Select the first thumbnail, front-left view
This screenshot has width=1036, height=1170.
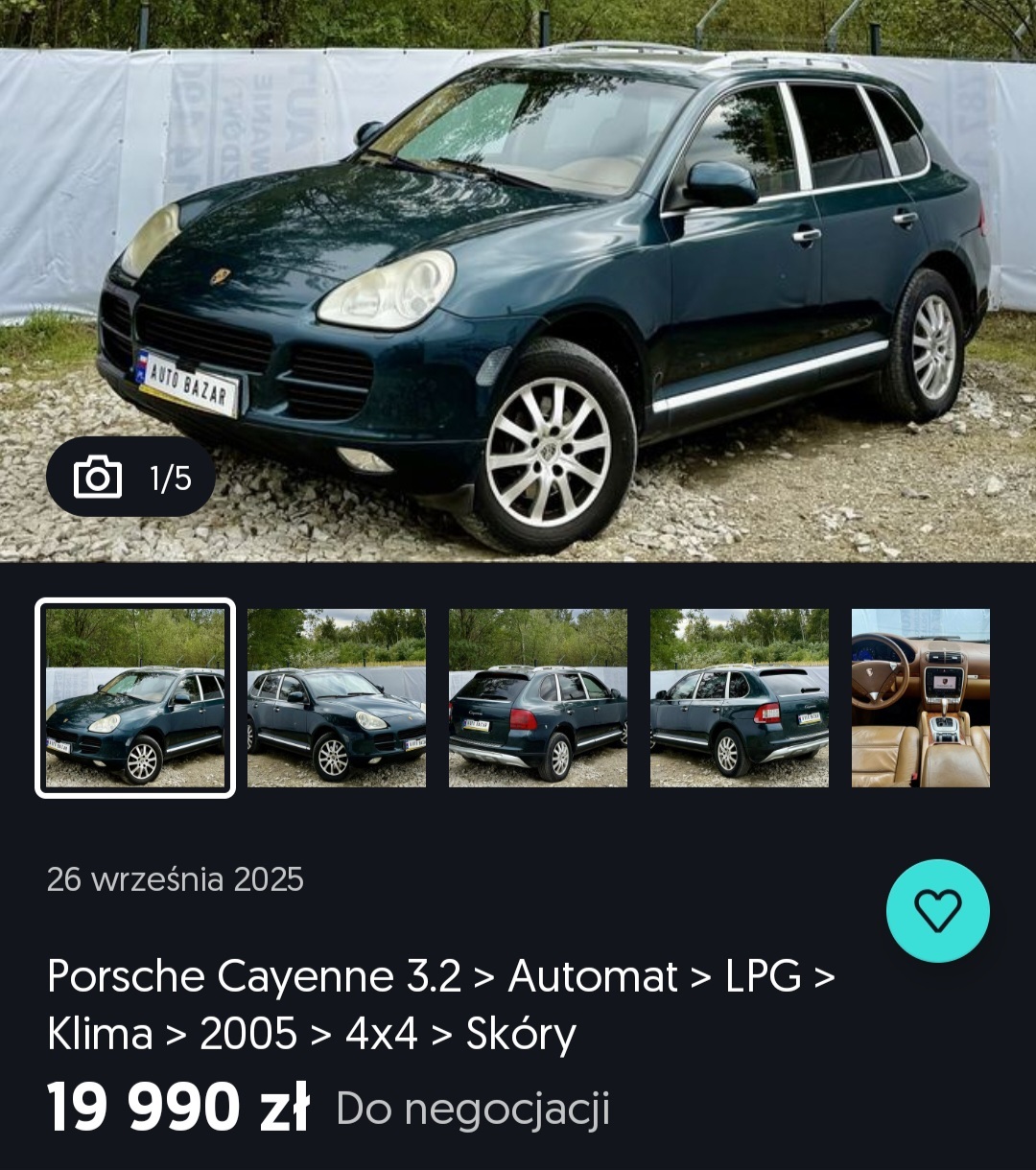pos(135,698)
